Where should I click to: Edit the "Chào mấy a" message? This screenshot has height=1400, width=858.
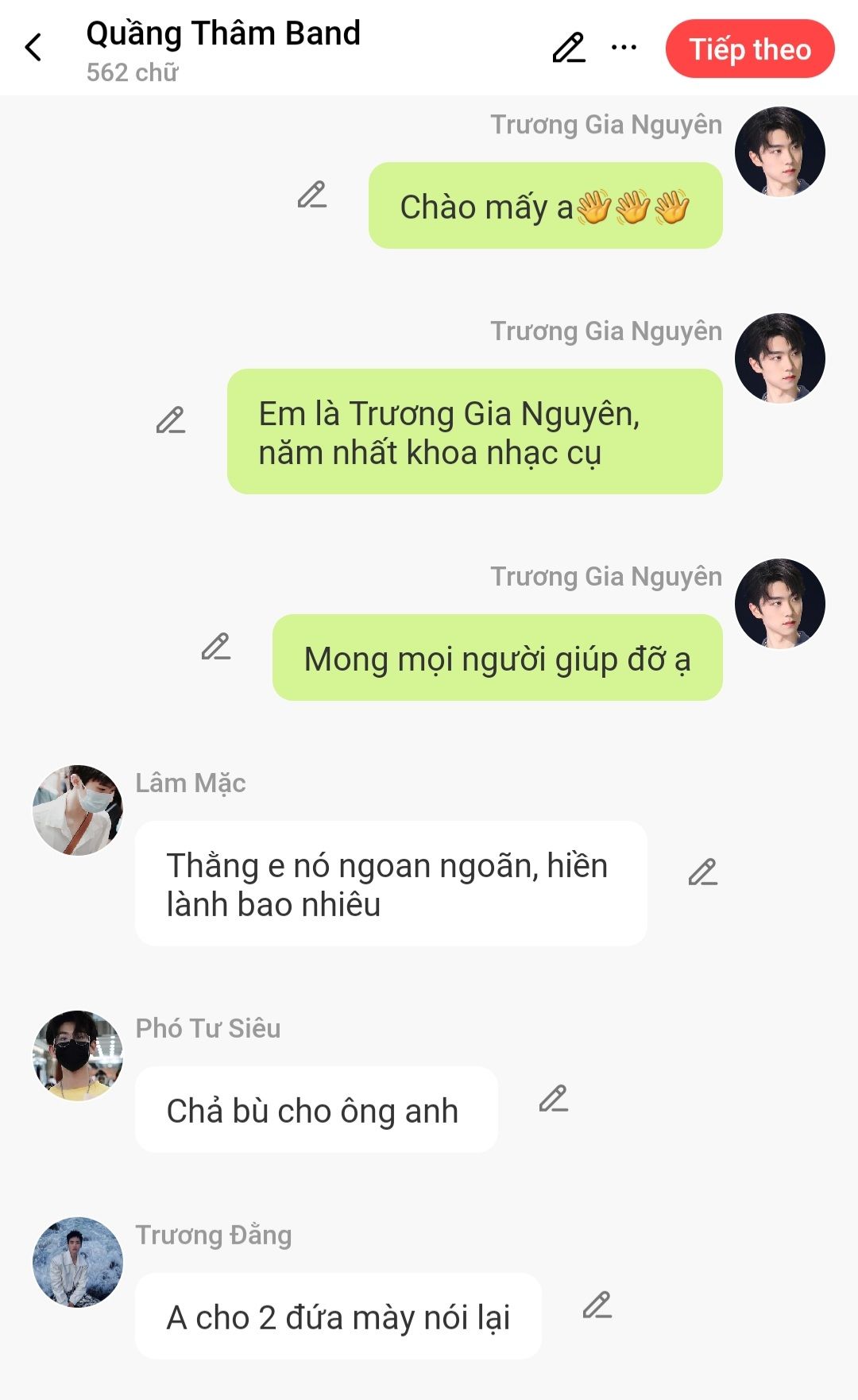311,195
